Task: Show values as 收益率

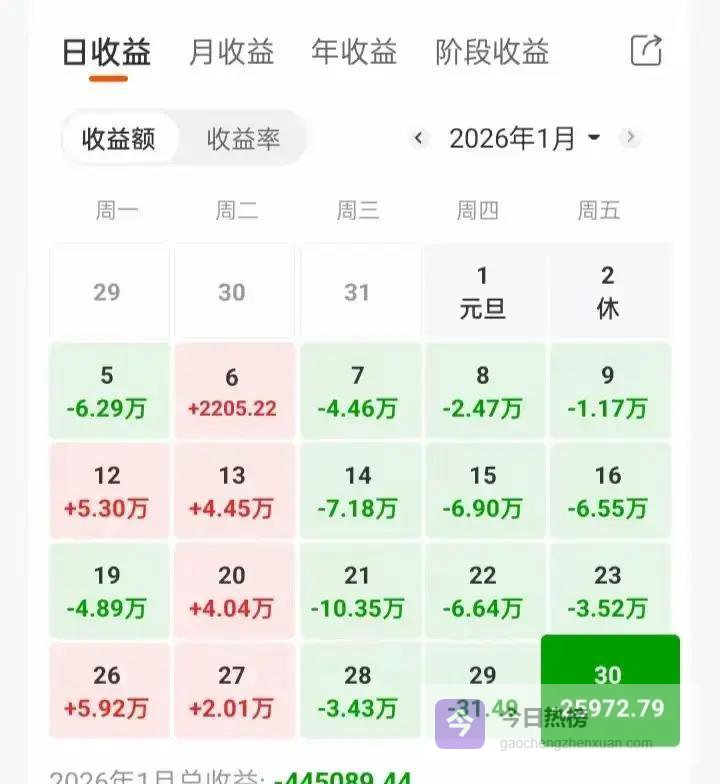Action: [243, 139]
